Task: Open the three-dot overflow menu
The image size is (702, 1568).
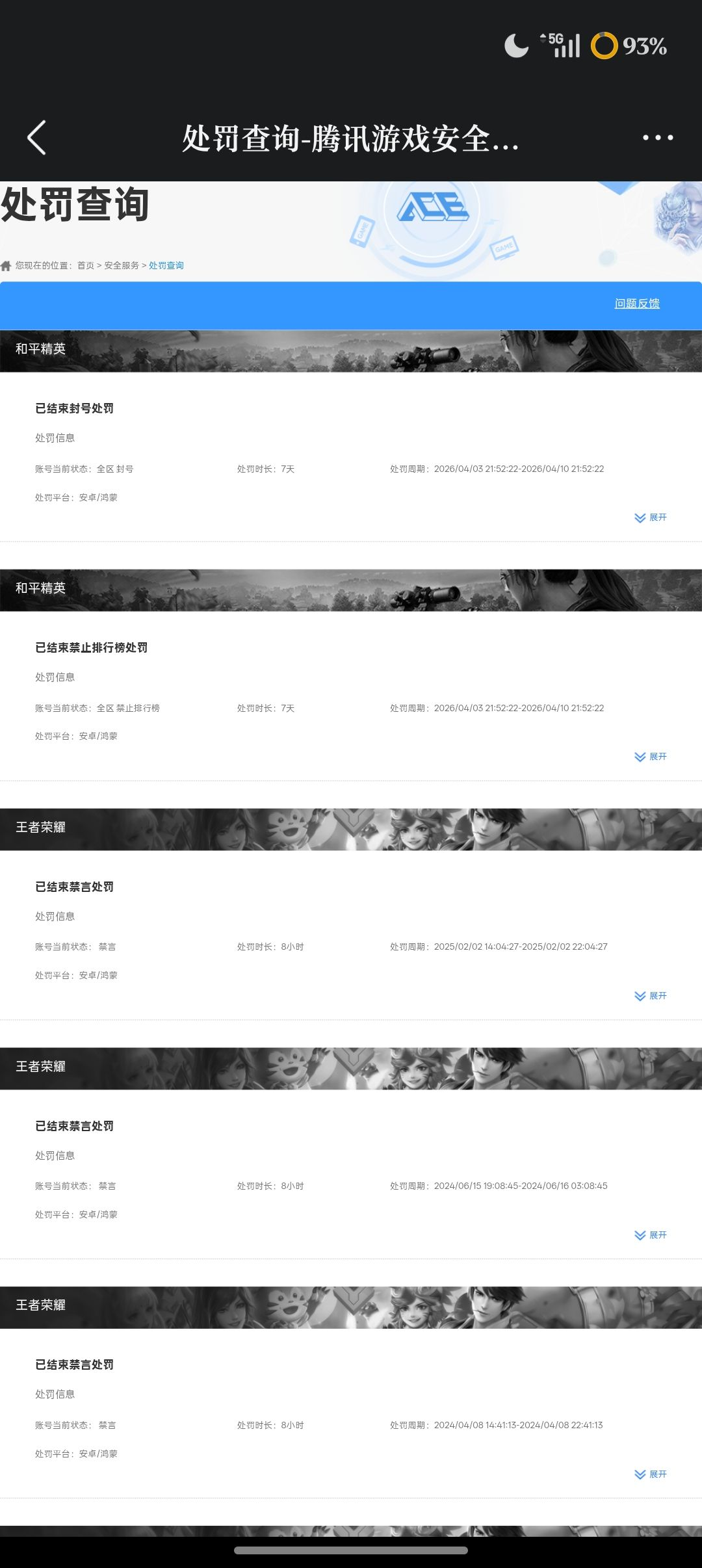Action: (x=657, y=138)
